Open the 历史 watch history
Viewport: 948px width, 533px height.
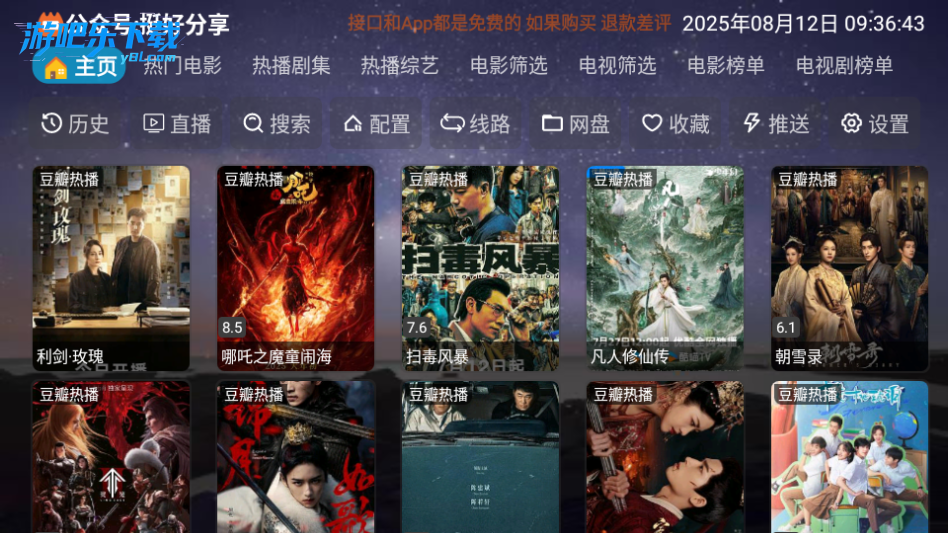(x=75, y=124)
